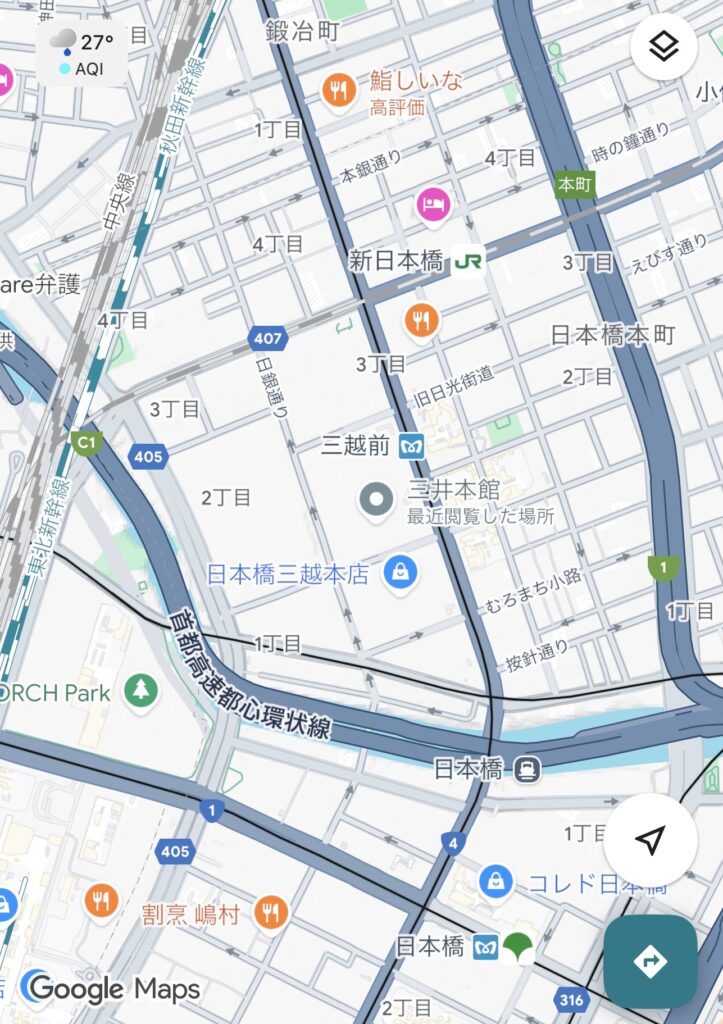
Task: Select the 三井本館 recently viewed pin
Action: point(377,500)
